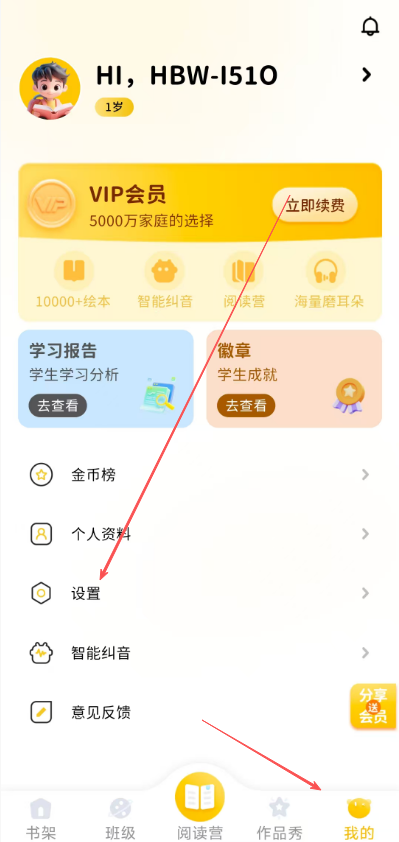Open the 金币榜 row
Viewport: 399px width, 842px height.
pyautogui.click(x=199, y=475)
